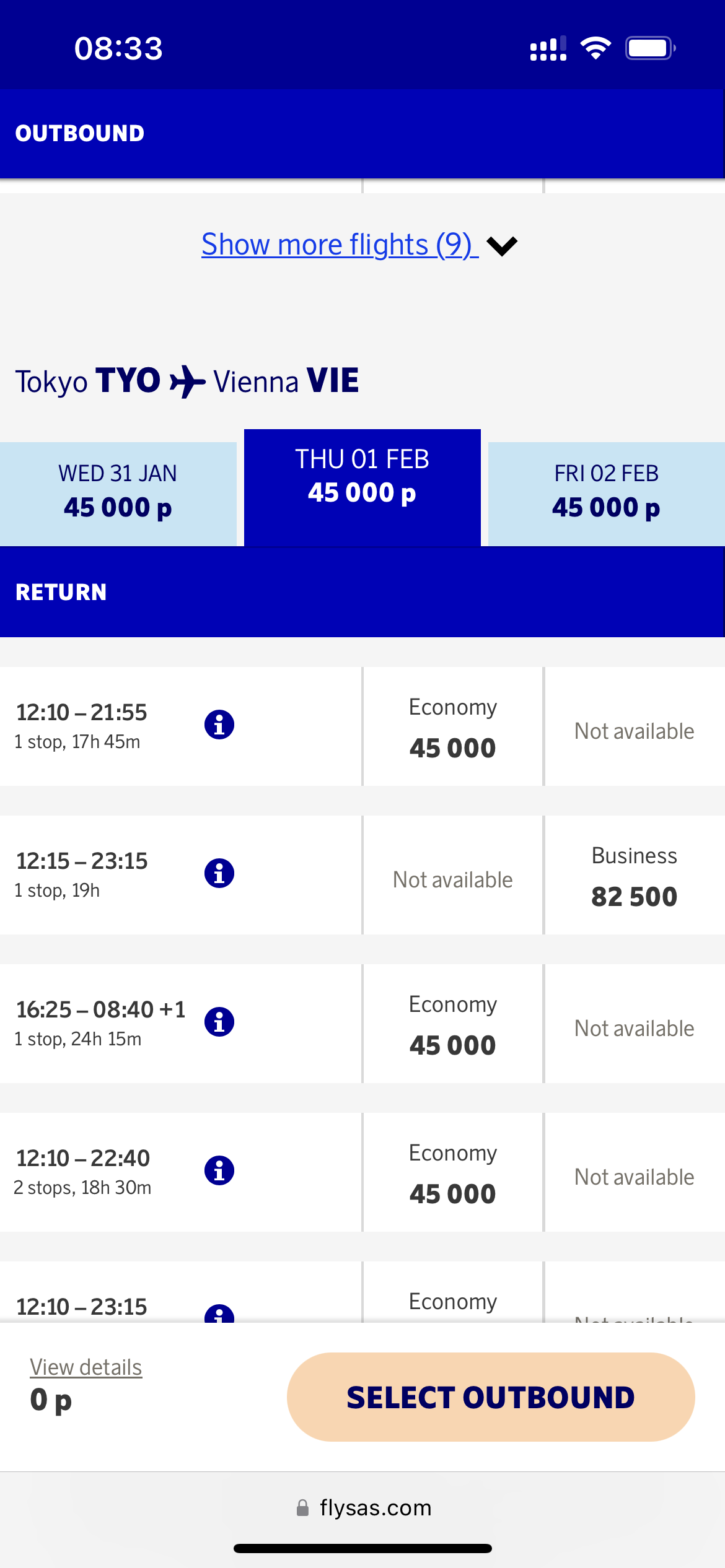The width and height of the screenshot is (725, 1568).
Task: Click the OUTBOUND section header
Action: (x=81, y=133)
